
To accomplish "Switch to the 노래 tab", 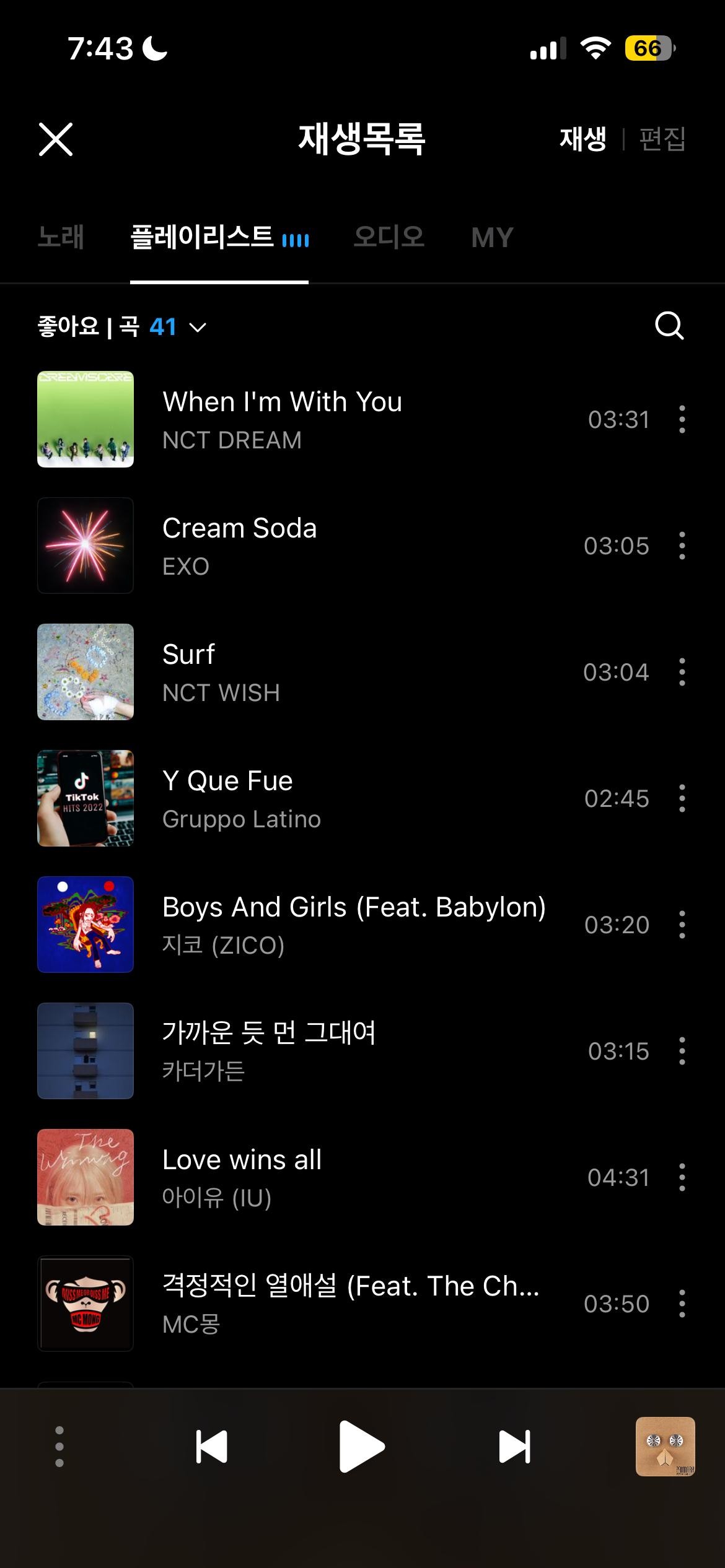I will pos(61,237).
